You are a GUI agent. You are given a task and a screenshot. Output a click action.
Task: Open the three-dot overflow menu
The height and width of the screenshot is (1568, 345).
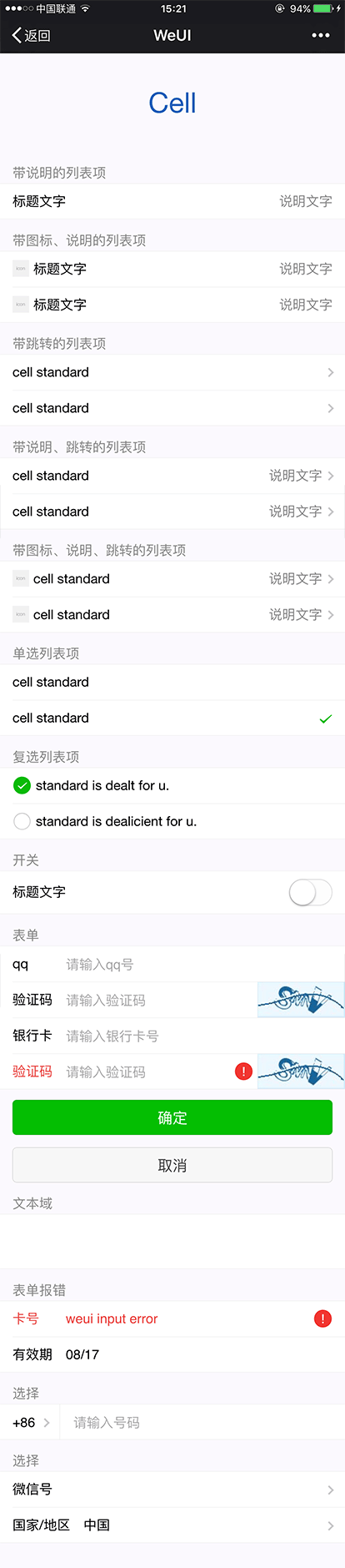click(x=321, y=35)
